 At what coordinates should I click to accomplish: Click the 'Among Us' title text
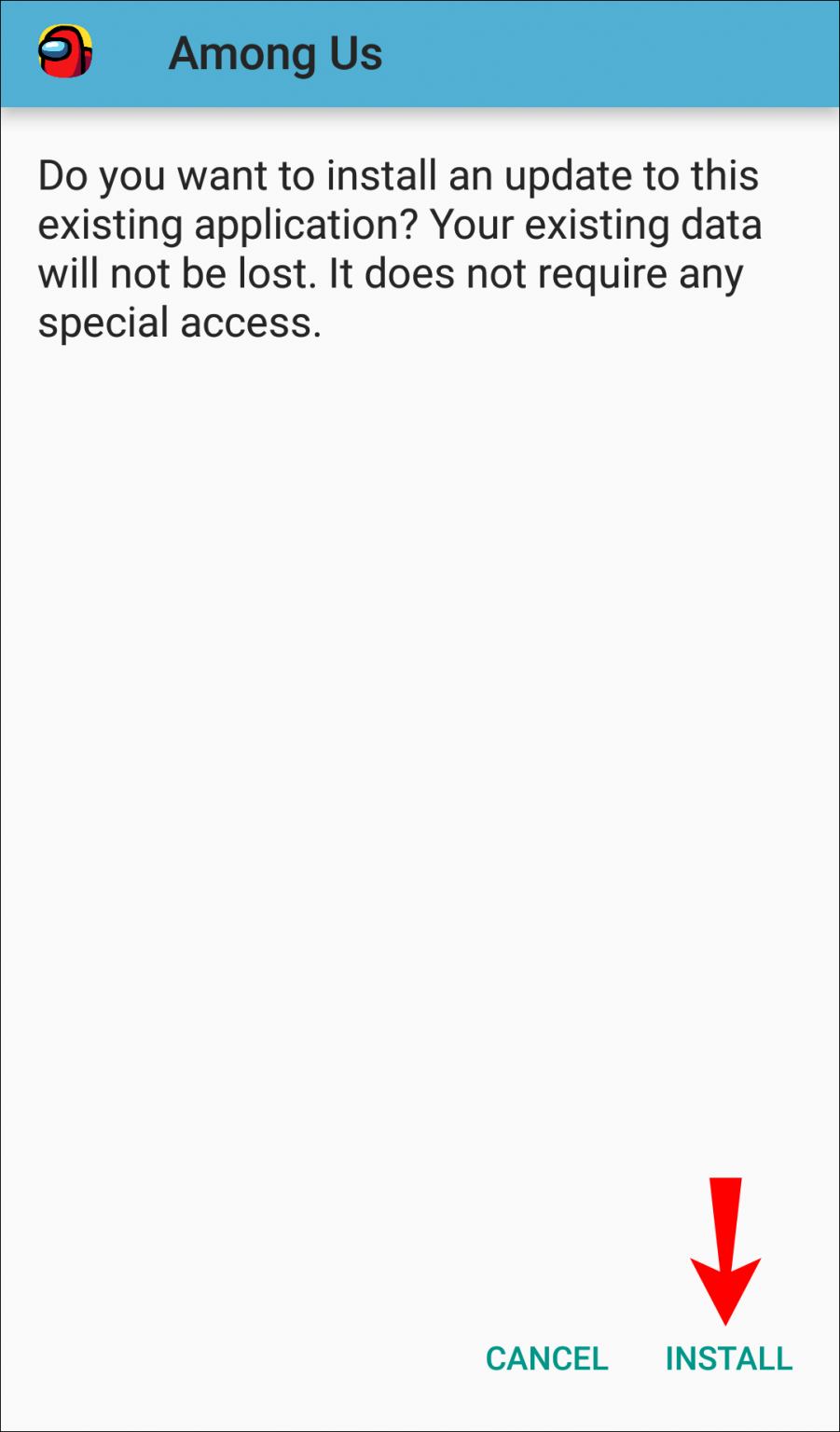[274, 53]
